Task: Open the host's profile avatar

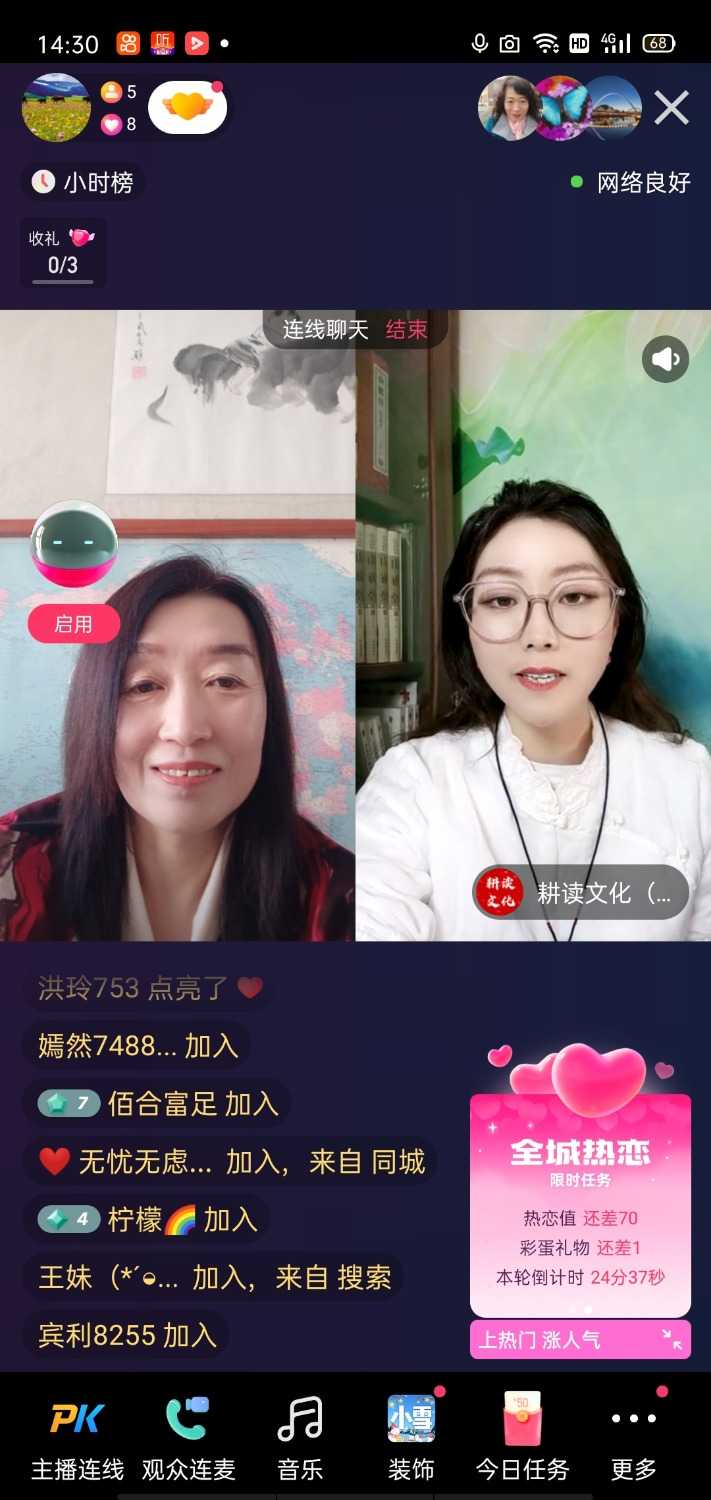Action: [56, 108]
